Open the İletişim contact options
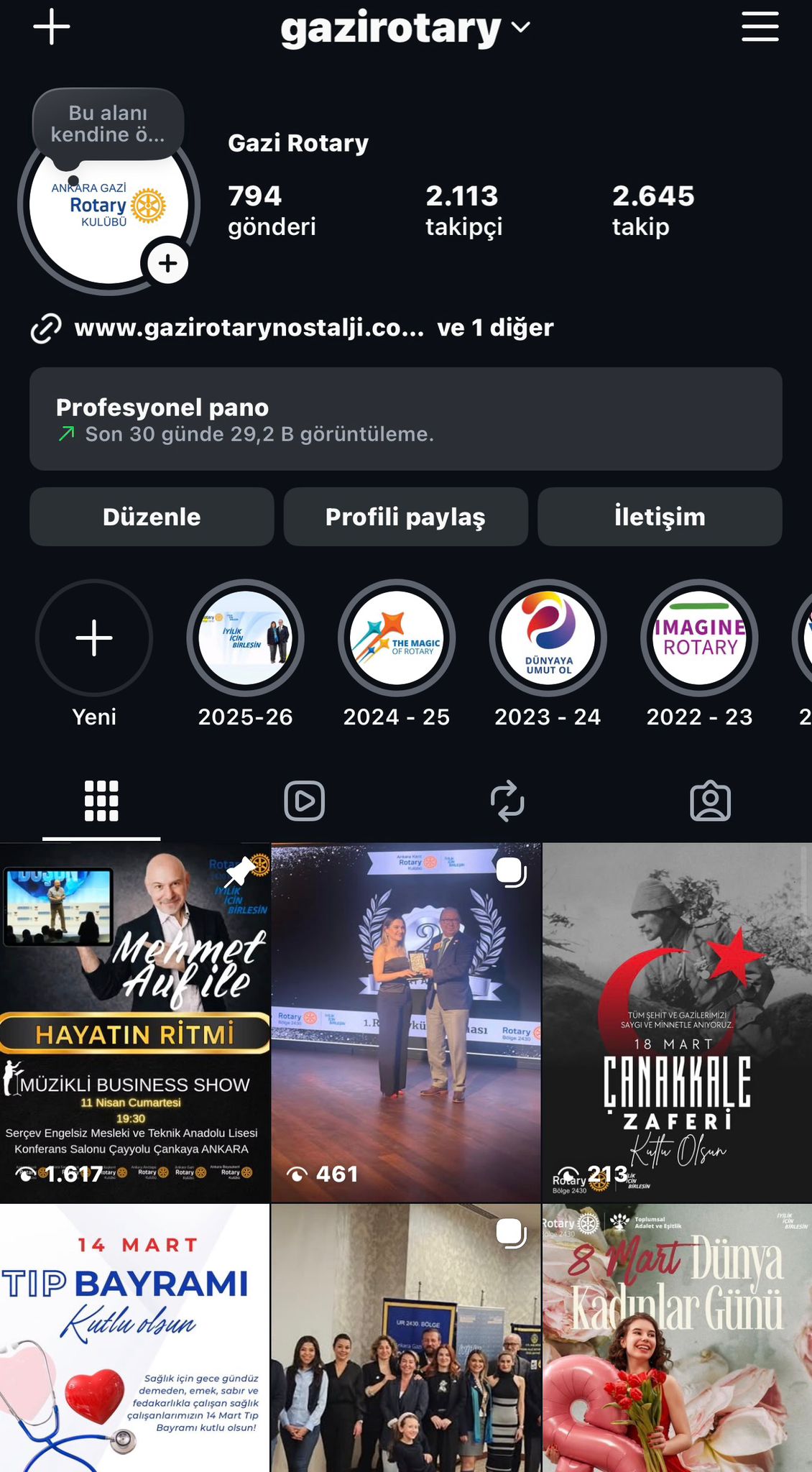812x1472 pixels. (x=660, y=517)
